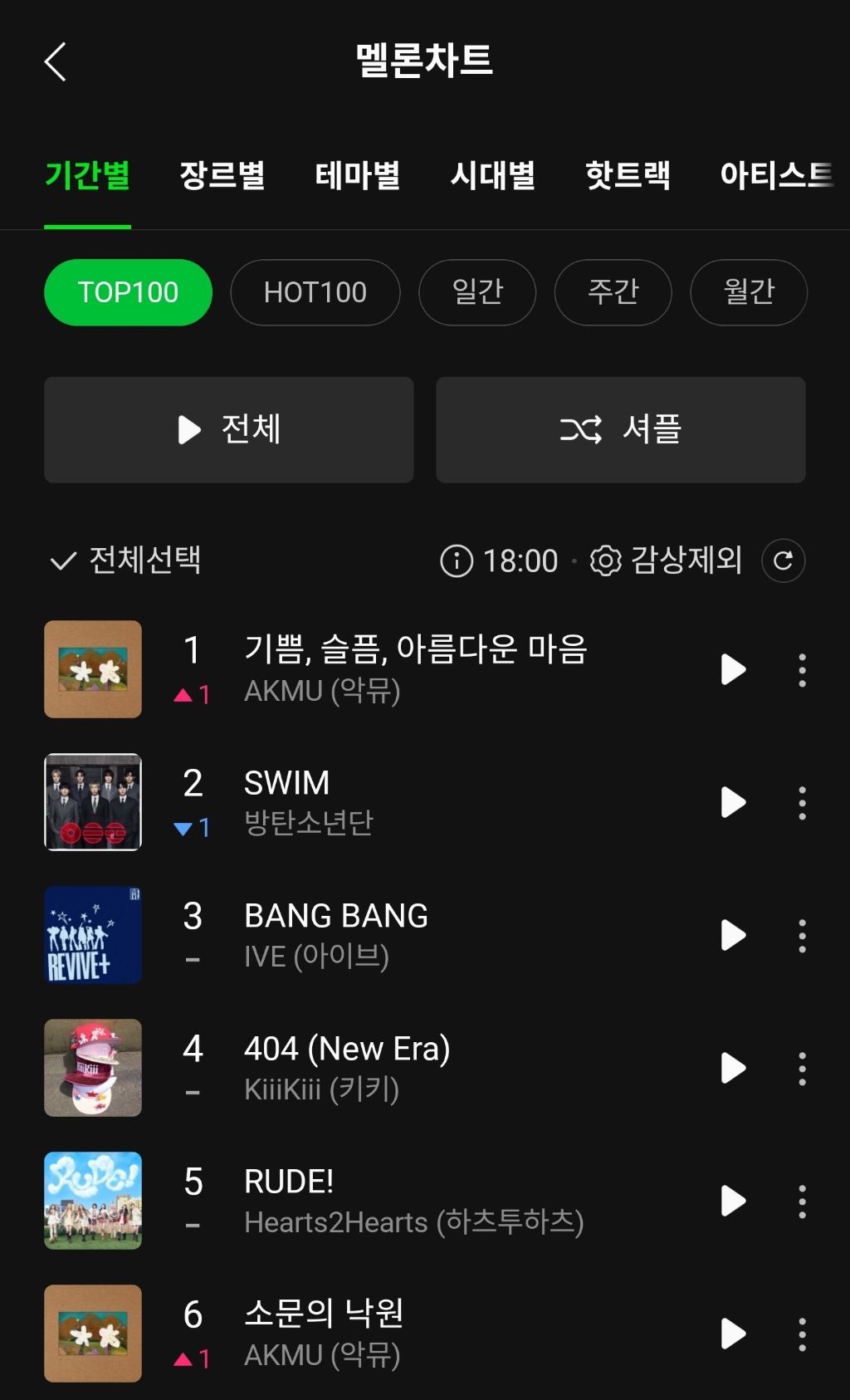
Task: Open the more options for 소문의 낙원
Action: pyautogui.click(x=802, y=1334)
